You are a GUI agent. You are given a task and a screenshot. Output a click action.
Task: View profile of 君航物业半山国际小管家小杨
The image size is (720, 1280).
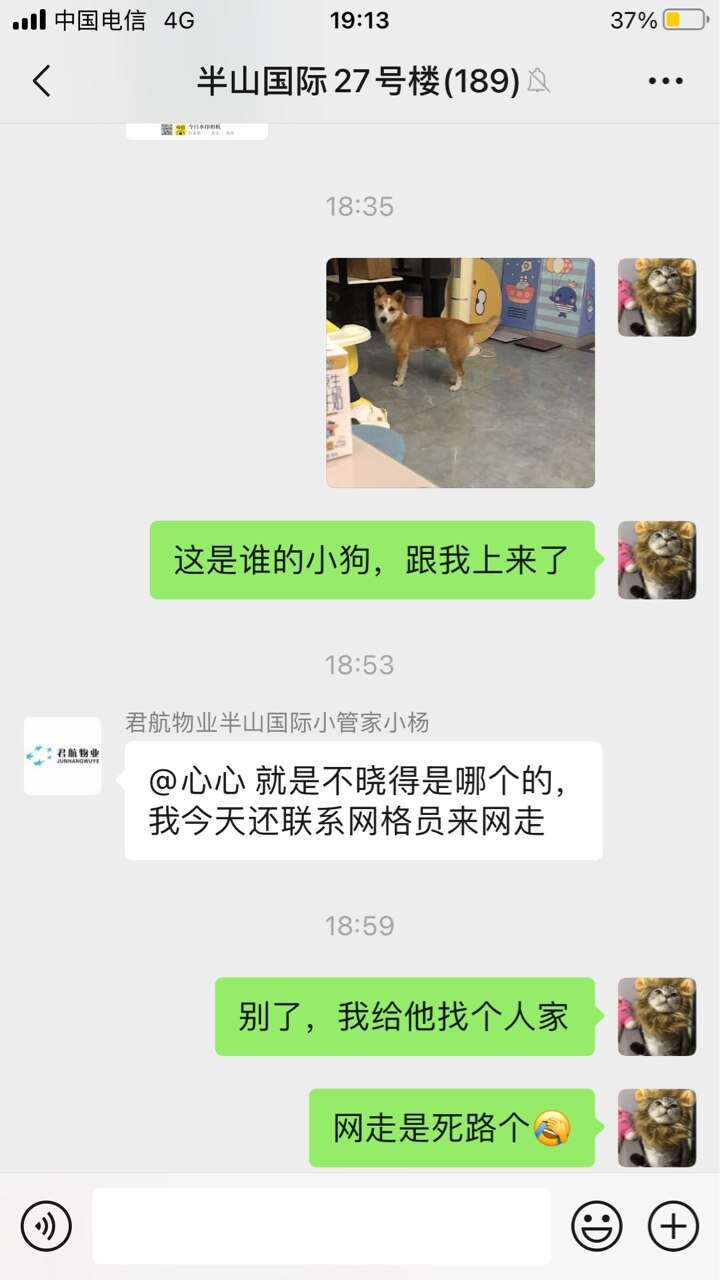(63, 756)
